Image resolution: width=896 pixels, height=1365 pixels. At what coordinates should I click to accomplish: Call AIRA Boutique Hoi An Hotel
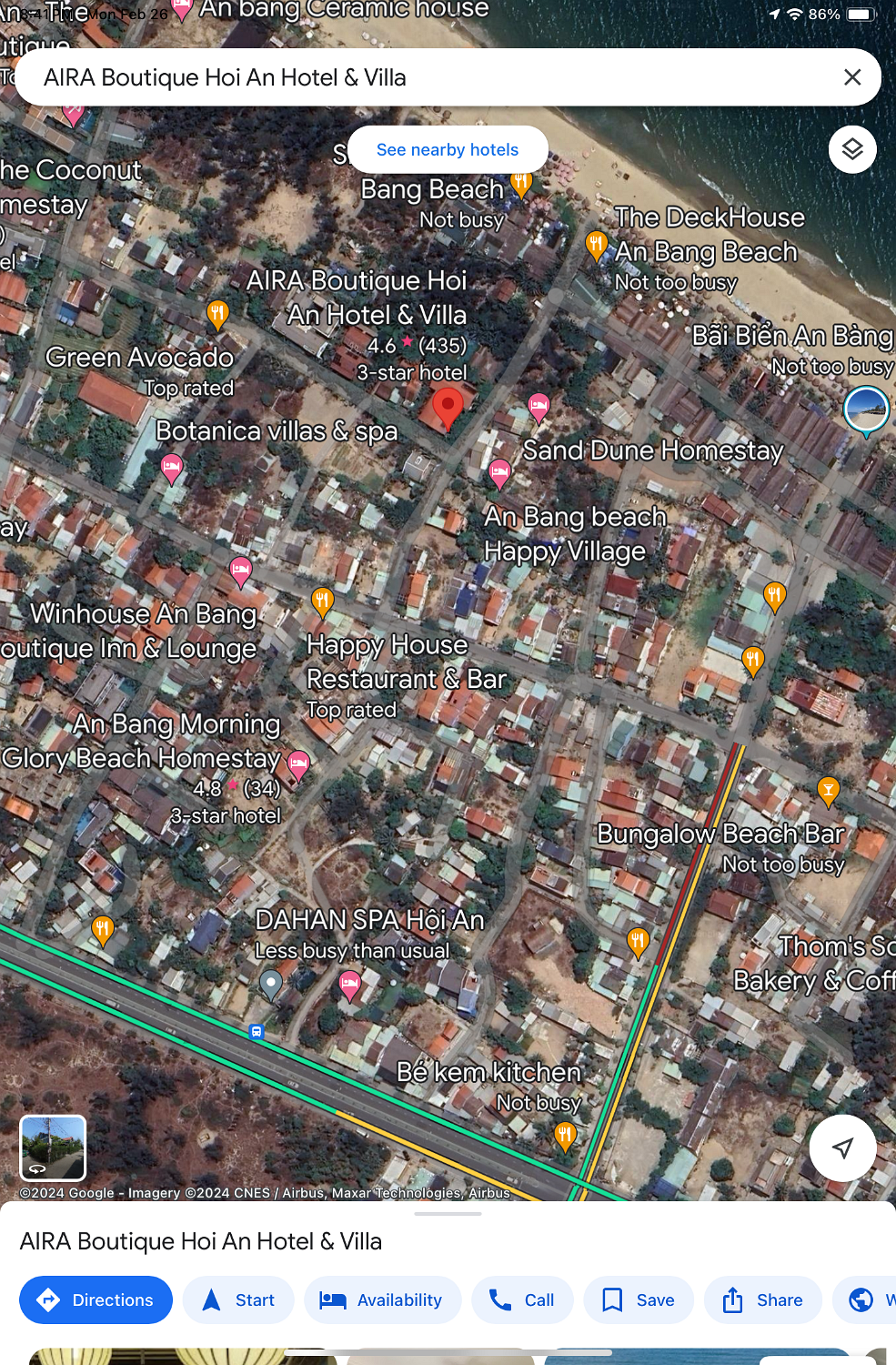click(x=522, y=1299)
